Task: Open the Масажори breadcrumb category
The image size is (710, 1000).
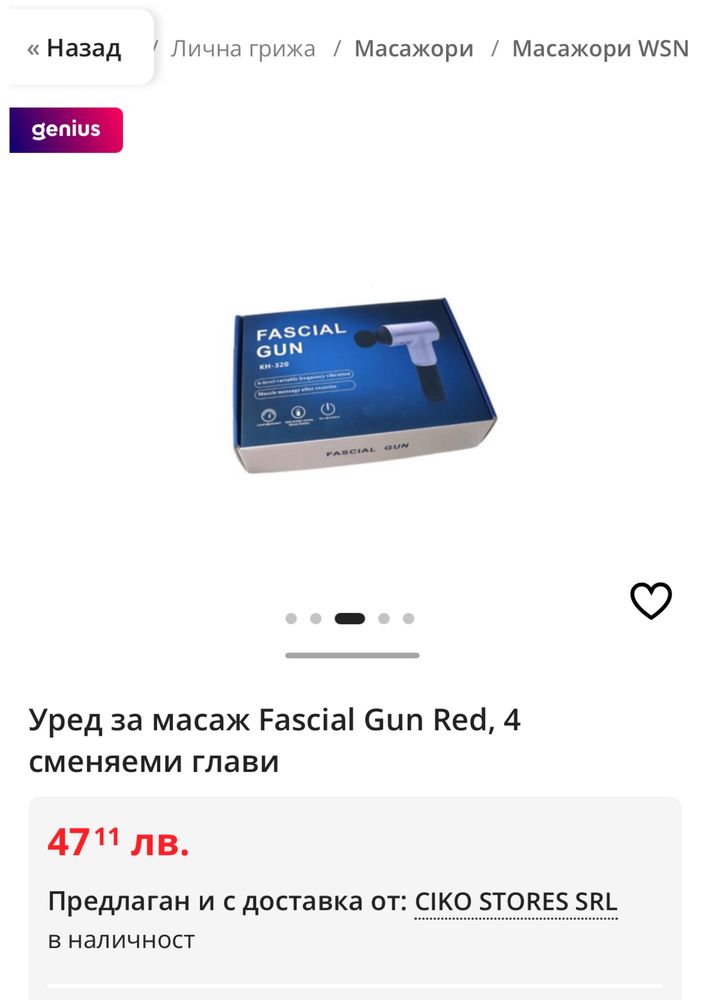Action: click(414, 48)
